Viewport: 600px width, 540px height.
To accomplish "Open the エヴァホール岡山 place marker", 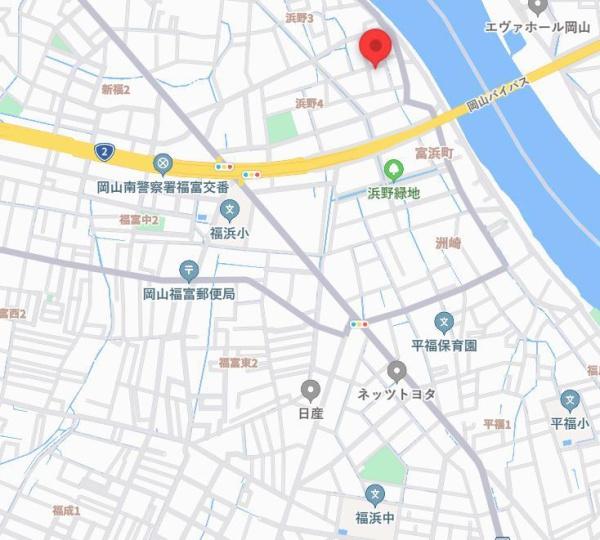I will pyautogui.click(x=538, y=6).
